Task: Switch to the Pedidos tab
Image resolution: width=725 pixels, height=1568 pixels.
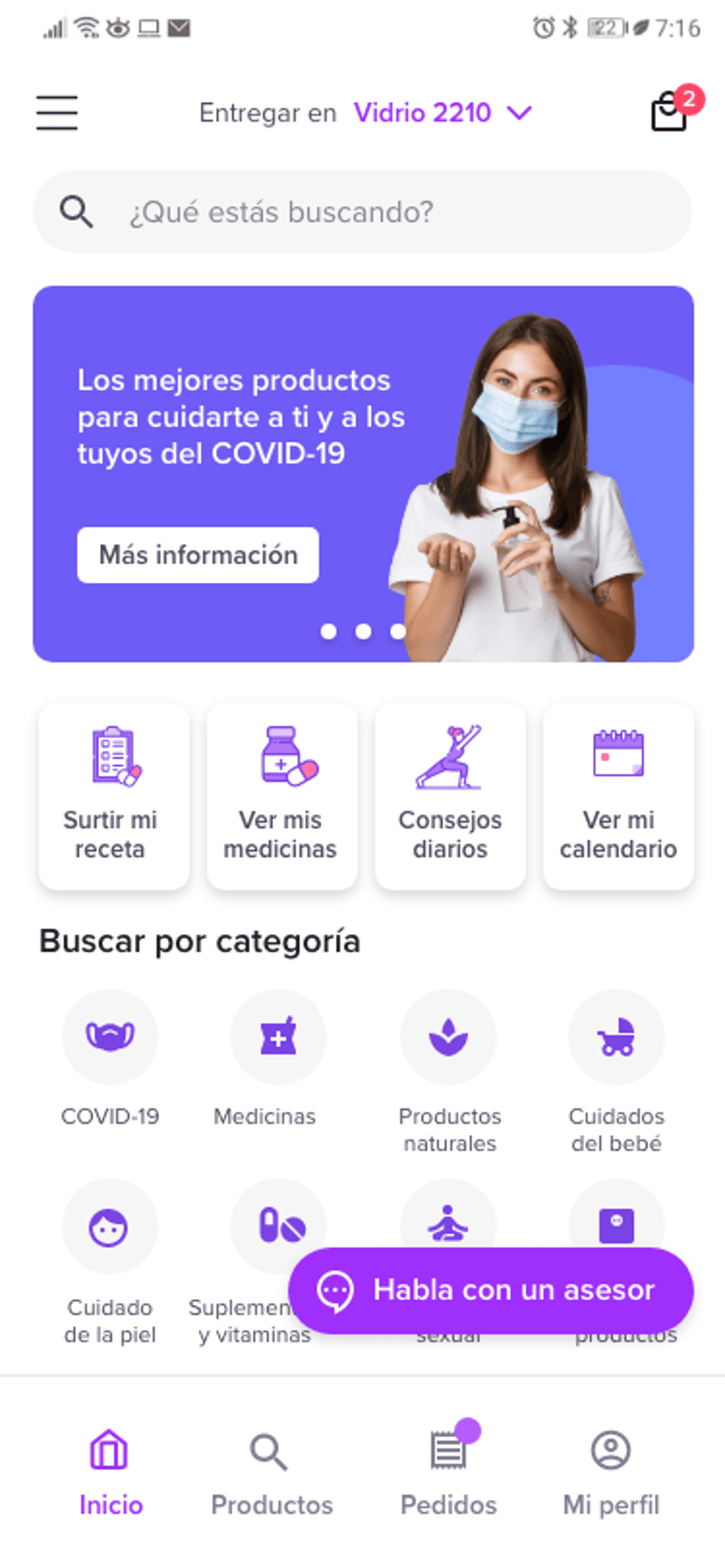Action: point(448,1474)
